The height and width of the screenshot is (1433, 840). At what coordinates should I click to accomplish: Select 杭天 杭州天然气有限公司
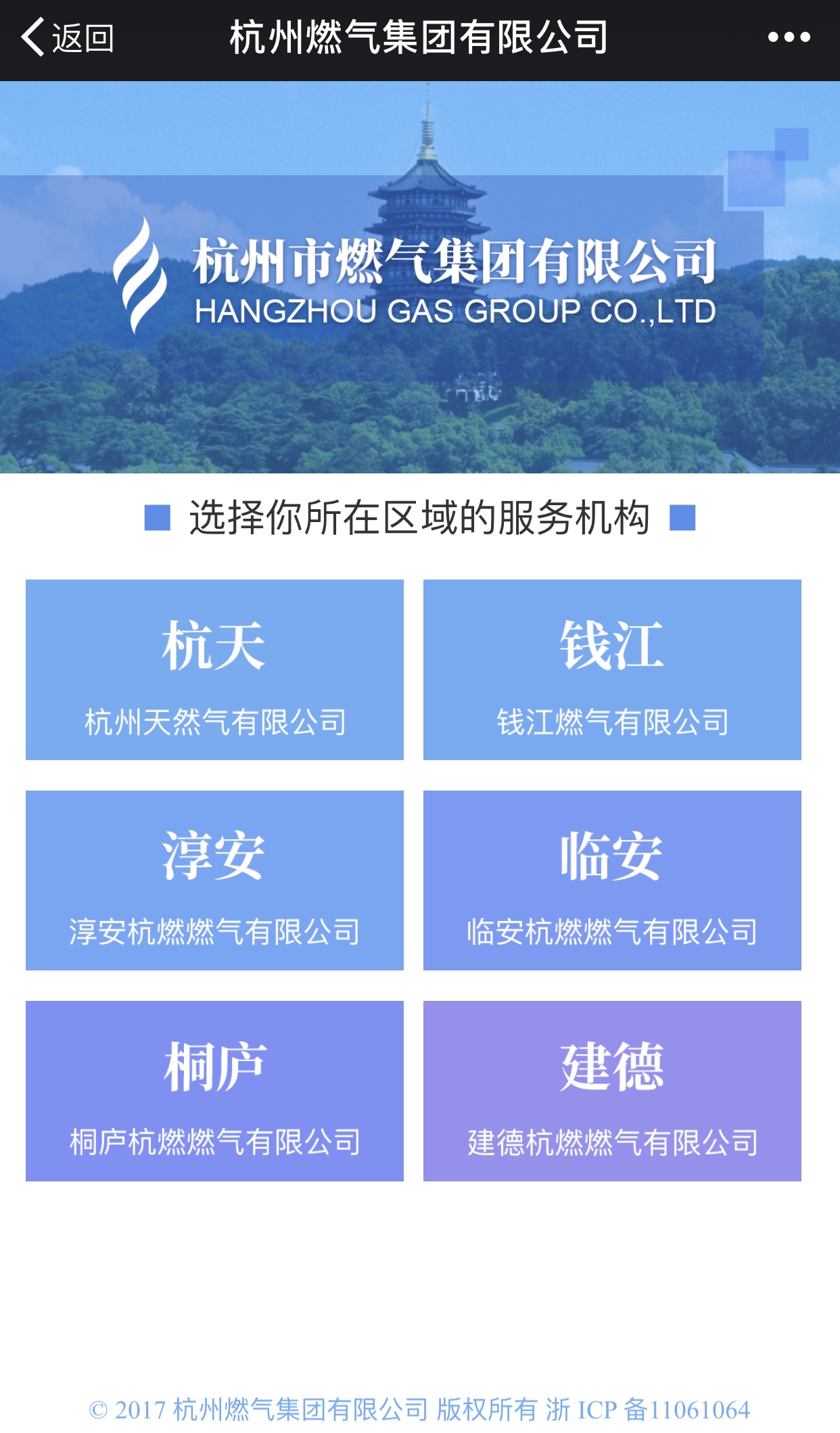click(x=214, y=669)
